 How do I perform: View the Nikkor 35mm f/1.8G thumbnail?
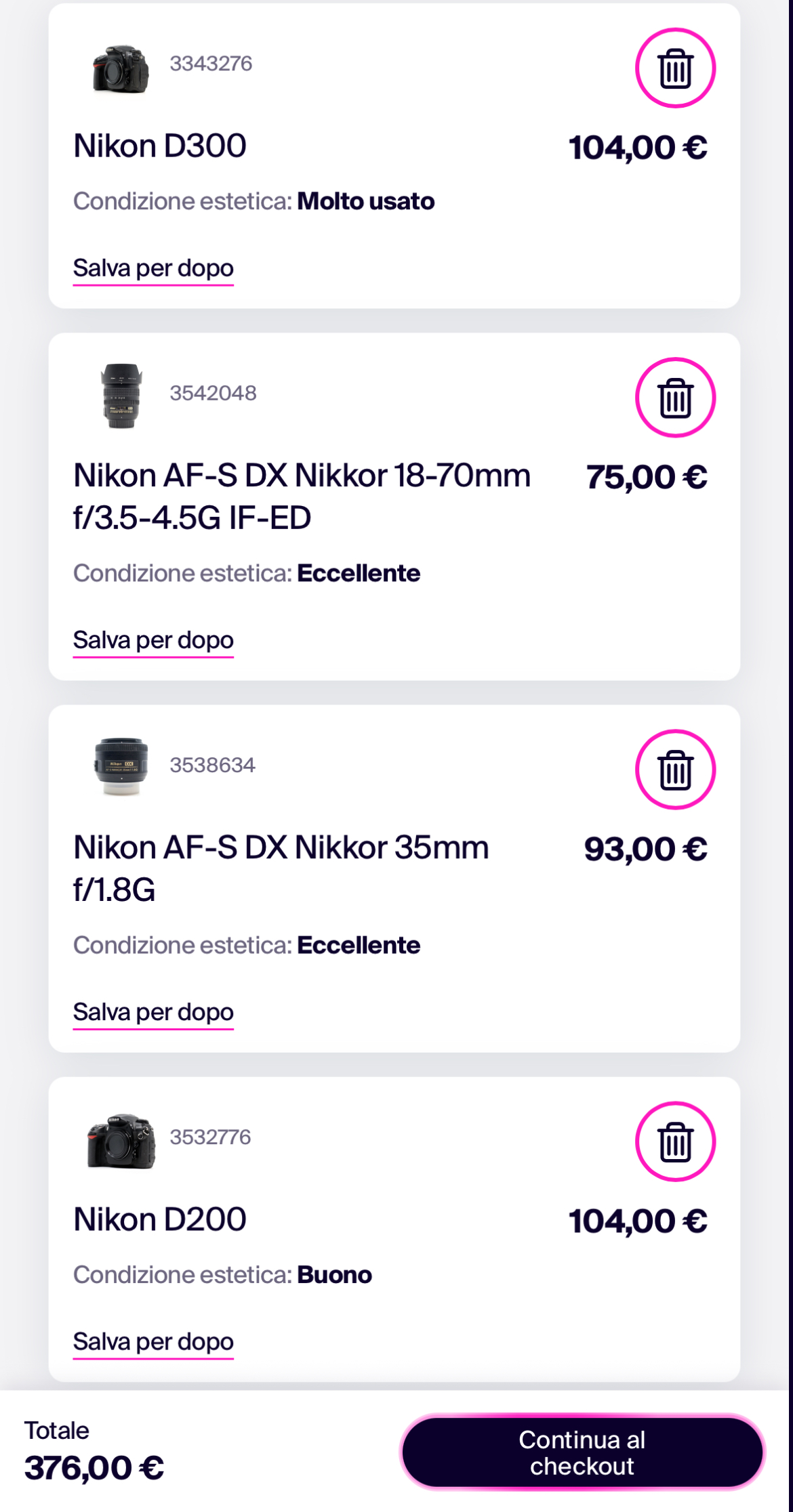(121, 767)
